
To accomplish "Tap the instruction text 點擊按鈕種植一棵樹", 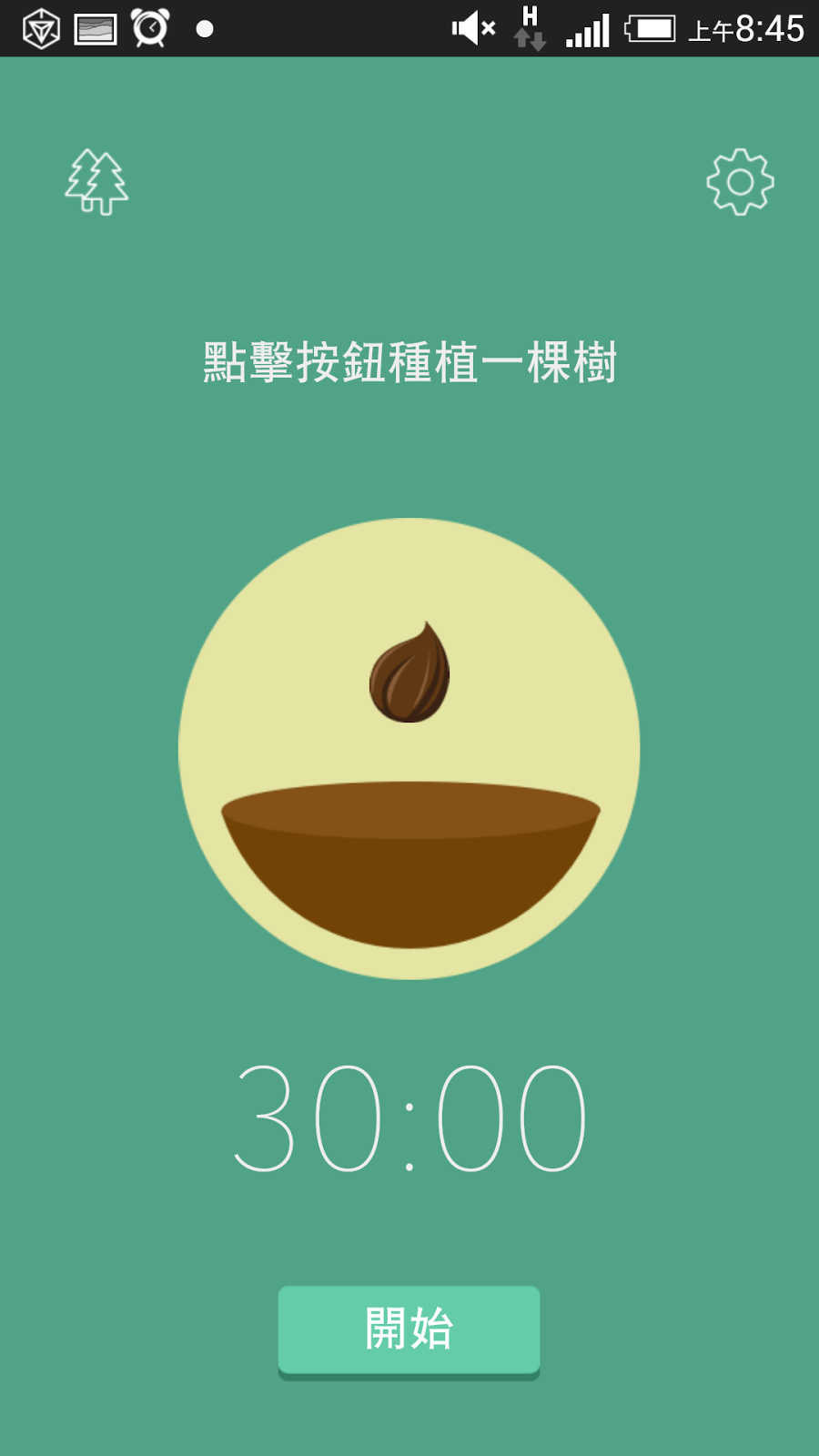I will point(409,361).
